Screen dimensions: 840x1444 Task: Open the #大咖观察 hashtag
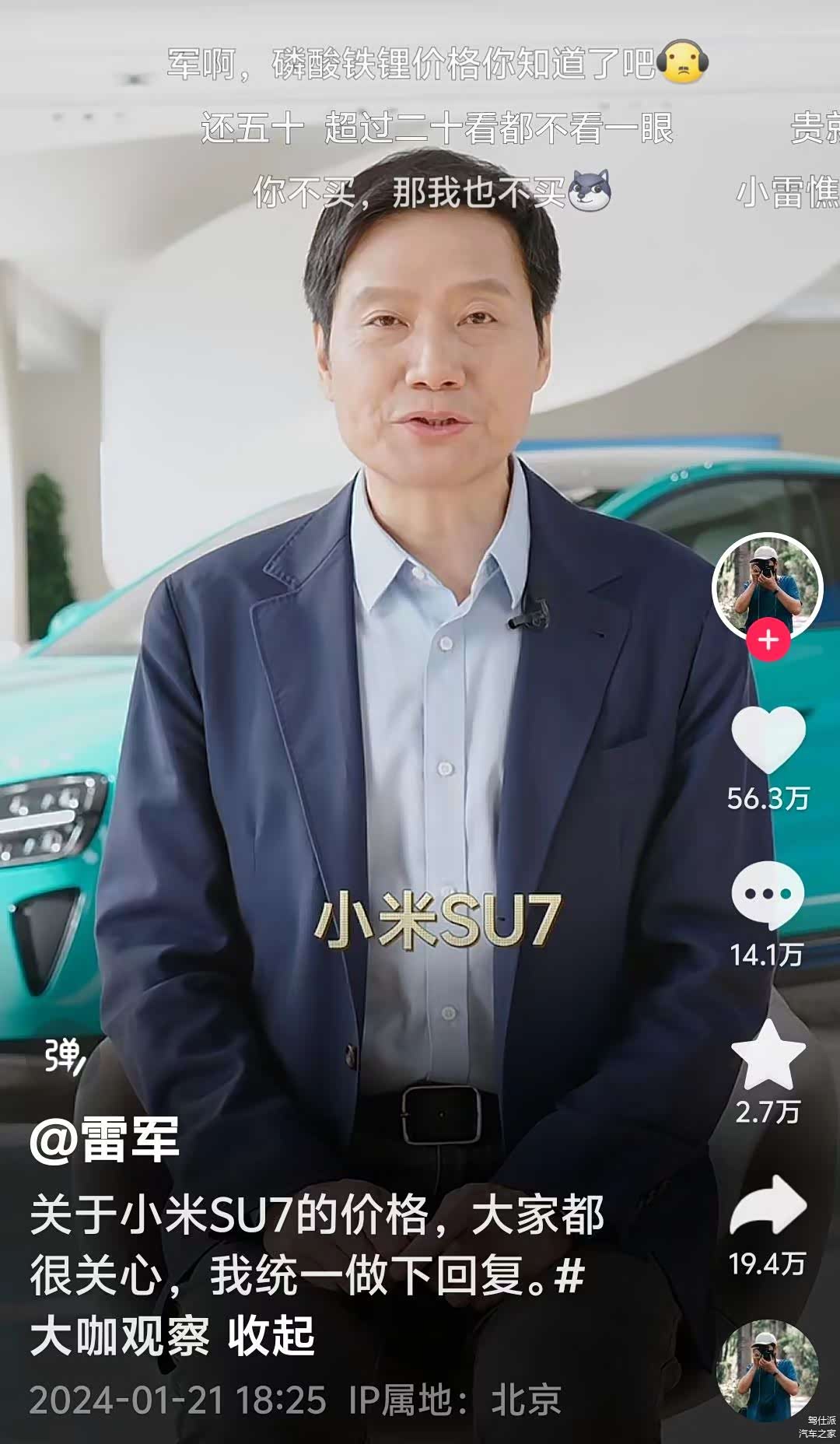pyautogui.click(x=119, y=1337)
